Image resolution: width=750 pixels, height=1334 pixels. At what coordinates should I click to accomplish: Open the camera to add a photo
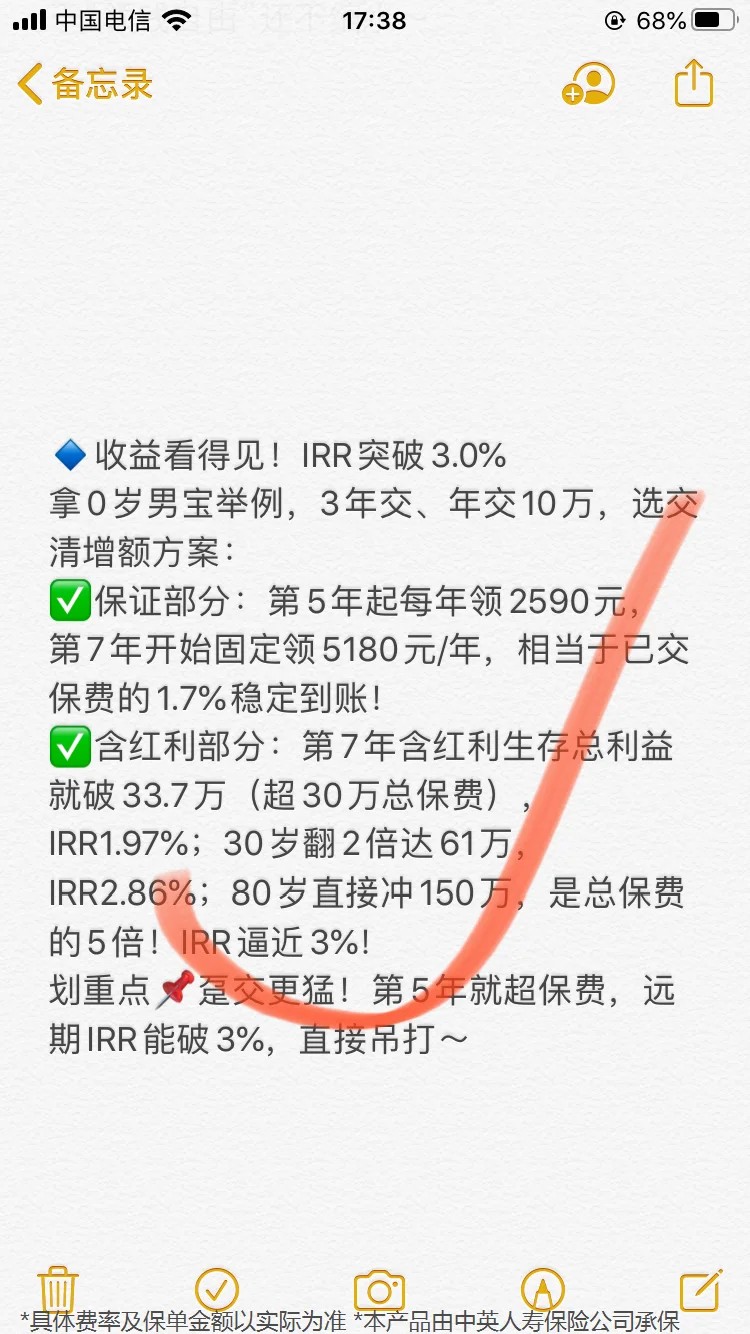pos(379,1290)
